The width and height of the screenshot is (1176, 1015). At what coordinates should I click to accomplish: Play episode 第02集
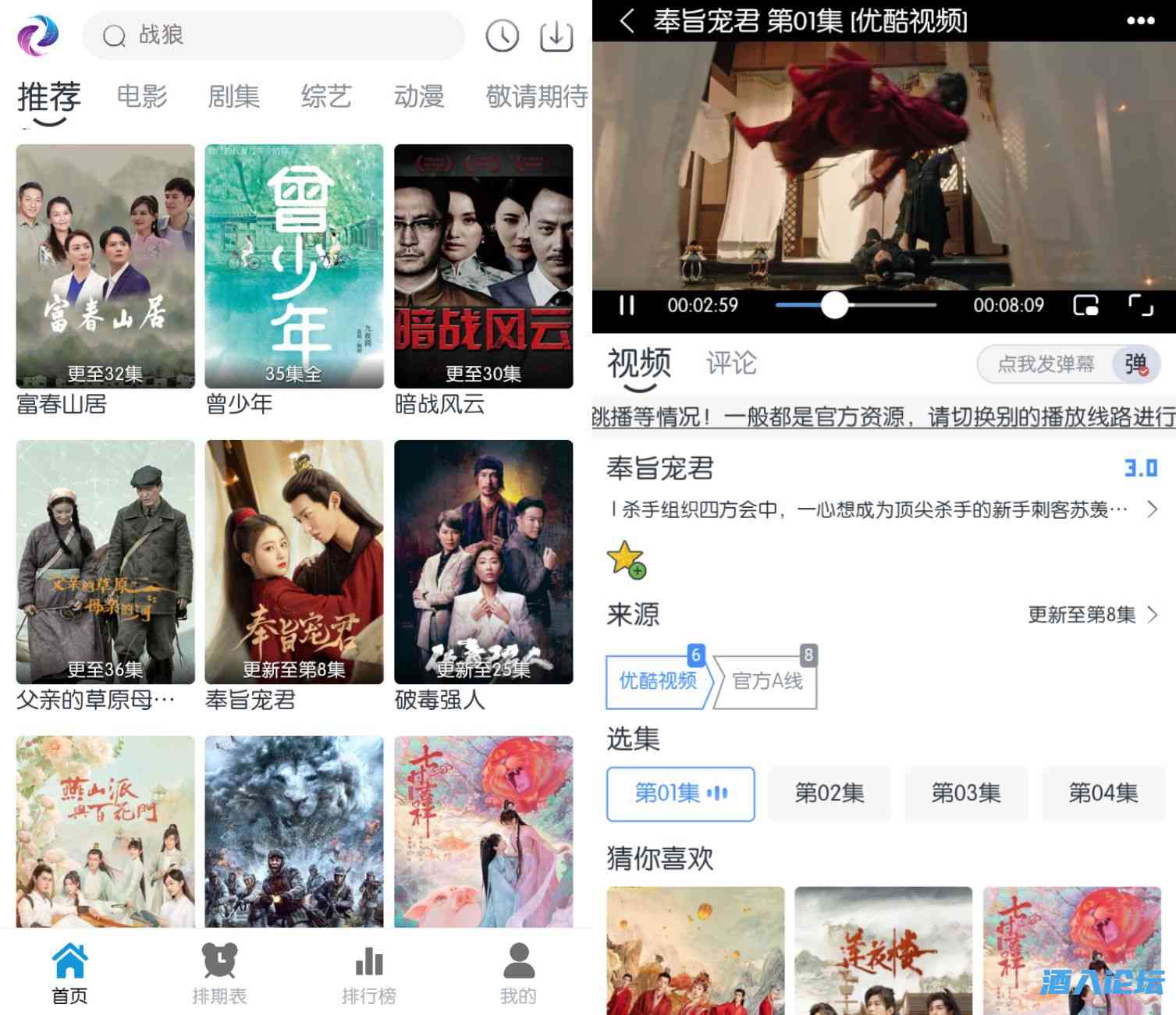coord(829,793)
